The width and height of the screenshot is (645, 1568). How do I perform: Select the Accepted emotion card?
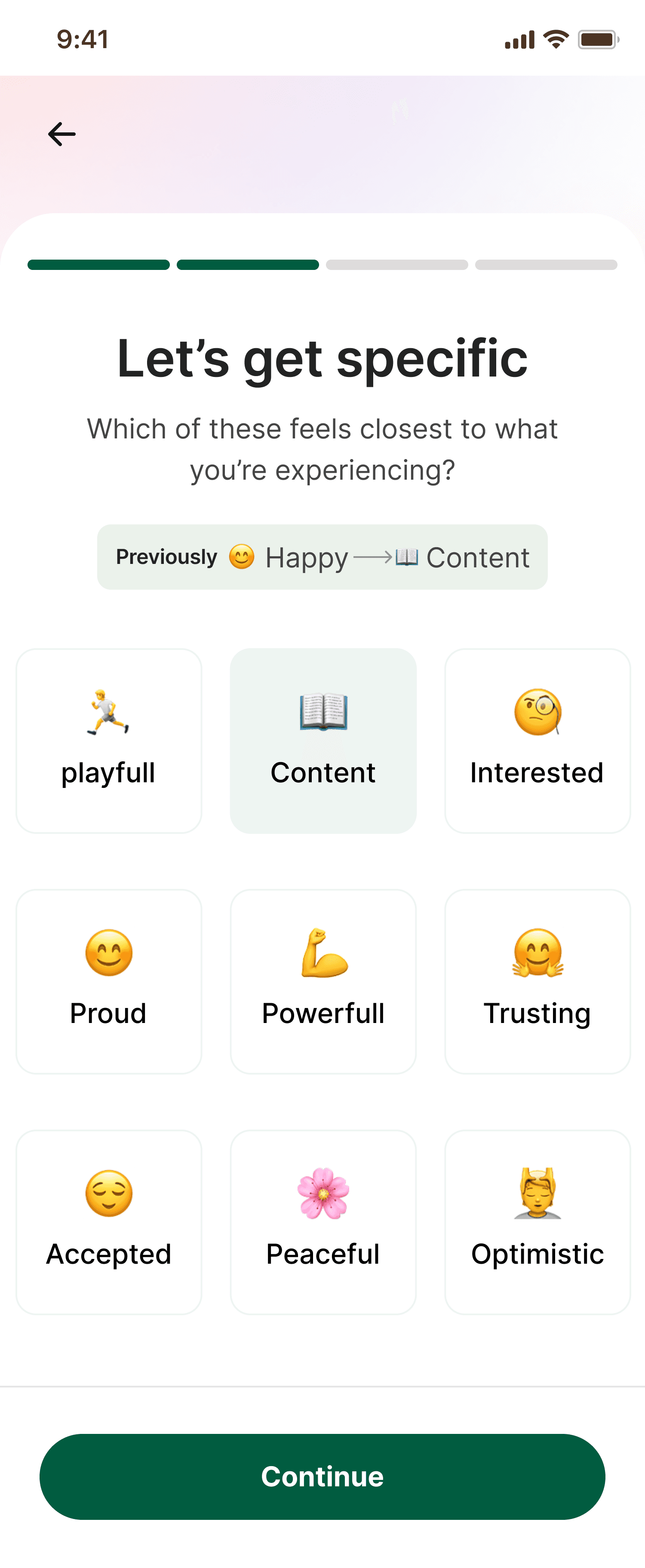(x=109, y=1222)
